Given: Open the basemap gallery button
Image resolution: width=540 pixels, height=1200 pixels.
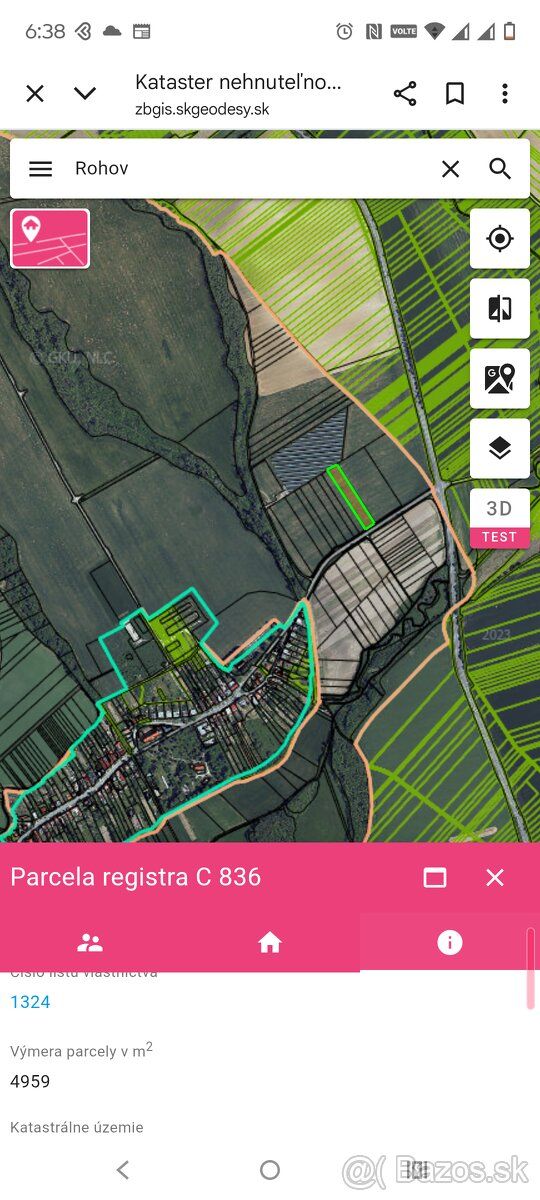Looking at the screenshot, I should coord(500,379).
